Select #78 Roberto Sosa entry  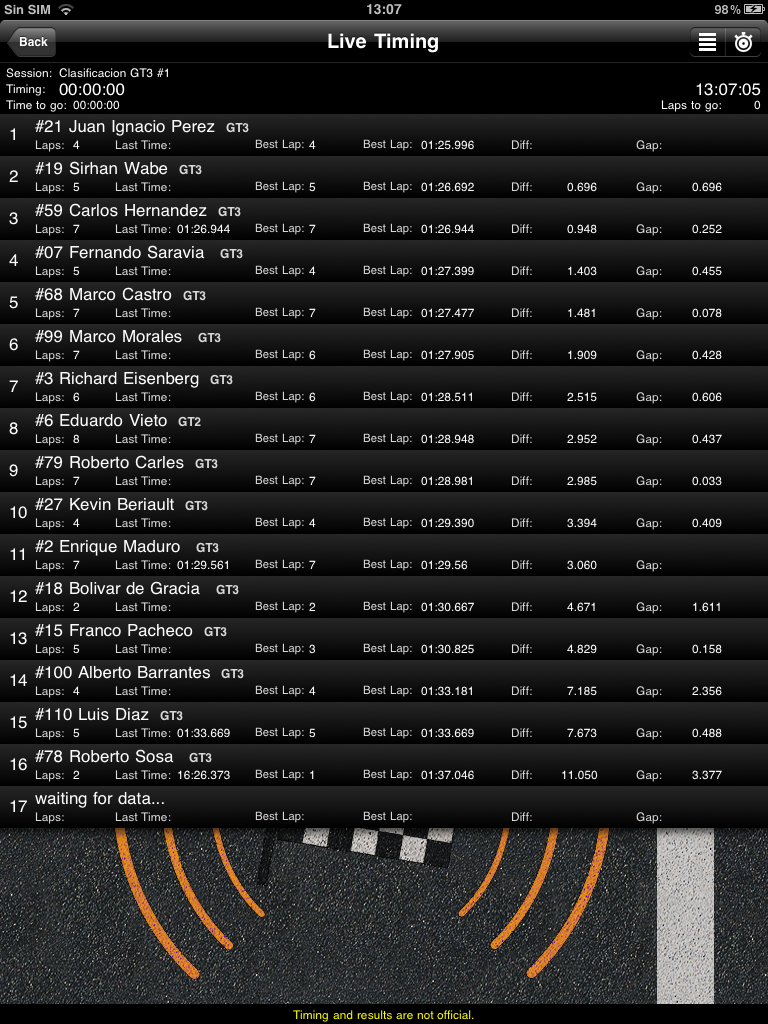[384, 765]
